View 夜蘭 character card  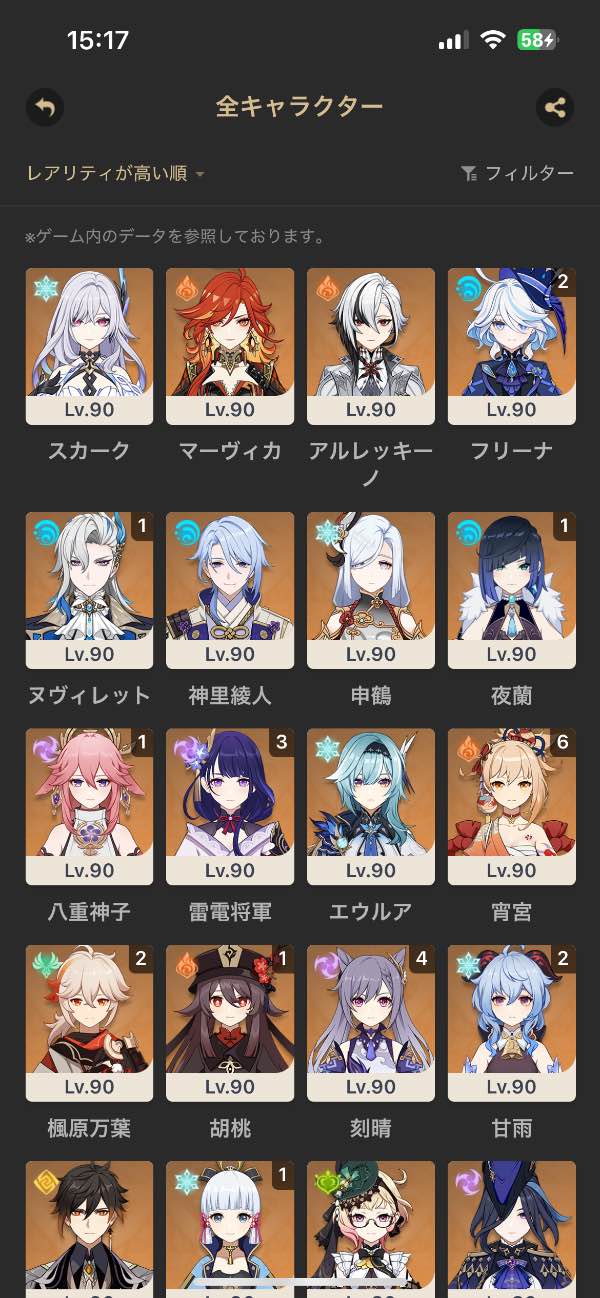click(x=512, y=590)
